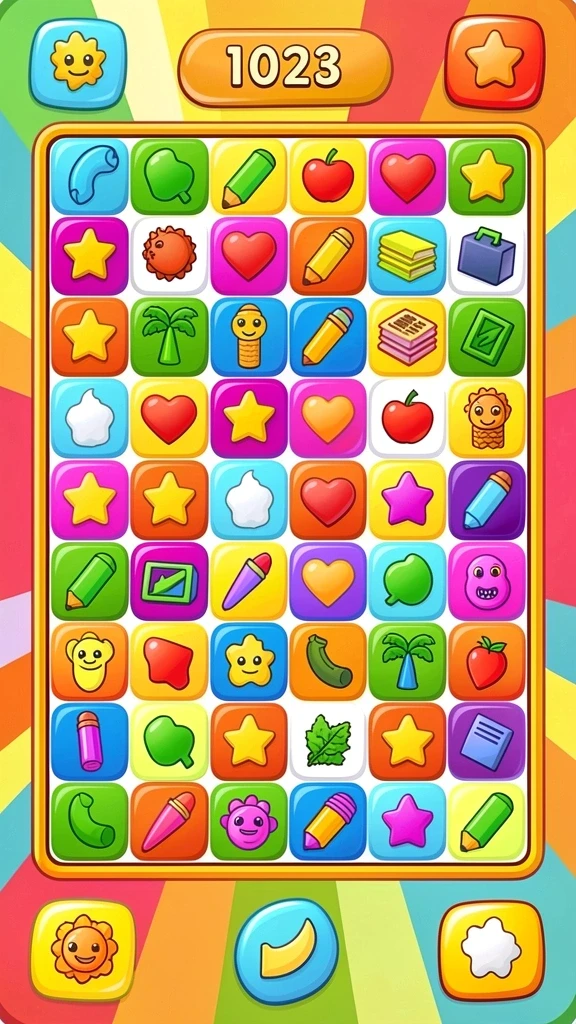Select the lion character tile
The image size is (576, 1024).
click(487, 418)
